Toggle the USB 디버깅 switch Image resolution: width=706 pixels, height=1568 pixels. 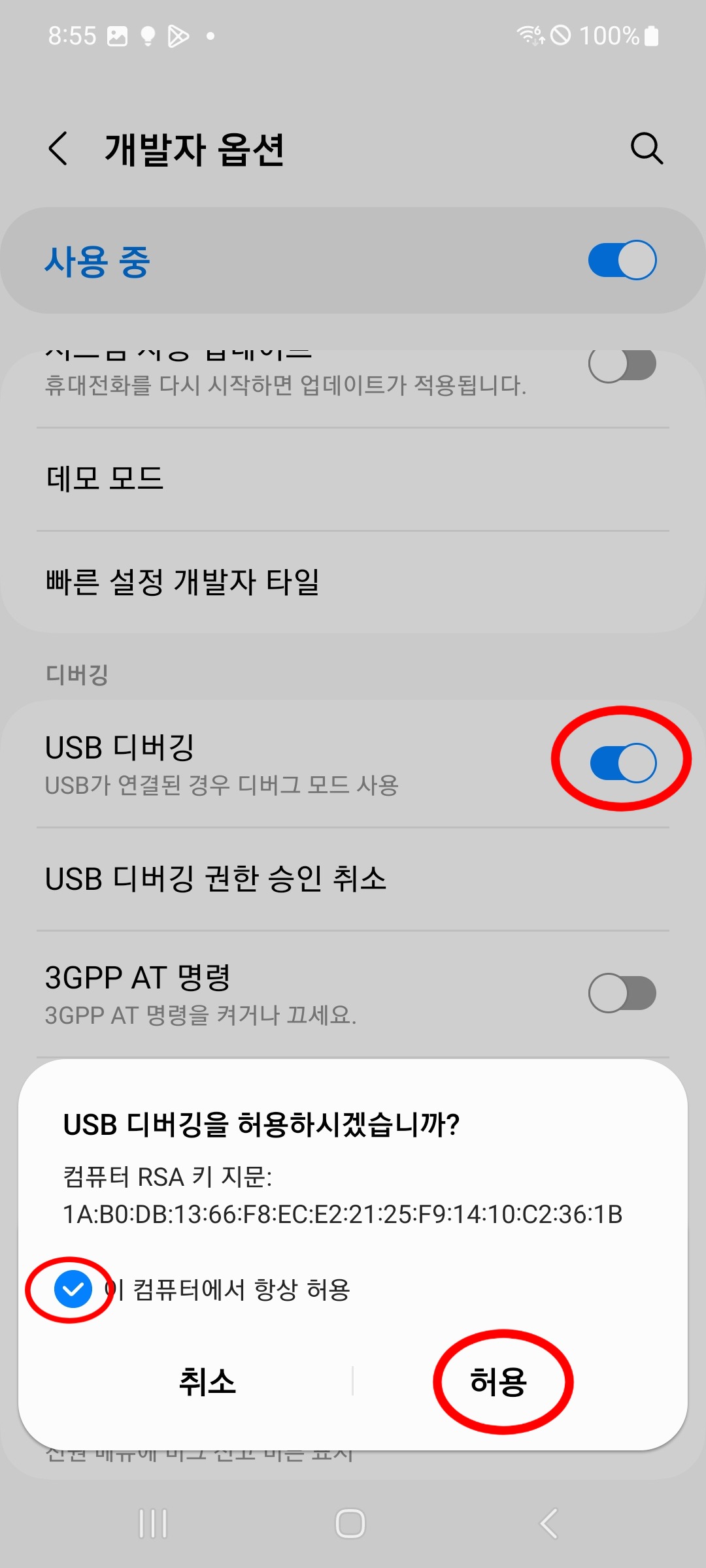coord(622,762)
